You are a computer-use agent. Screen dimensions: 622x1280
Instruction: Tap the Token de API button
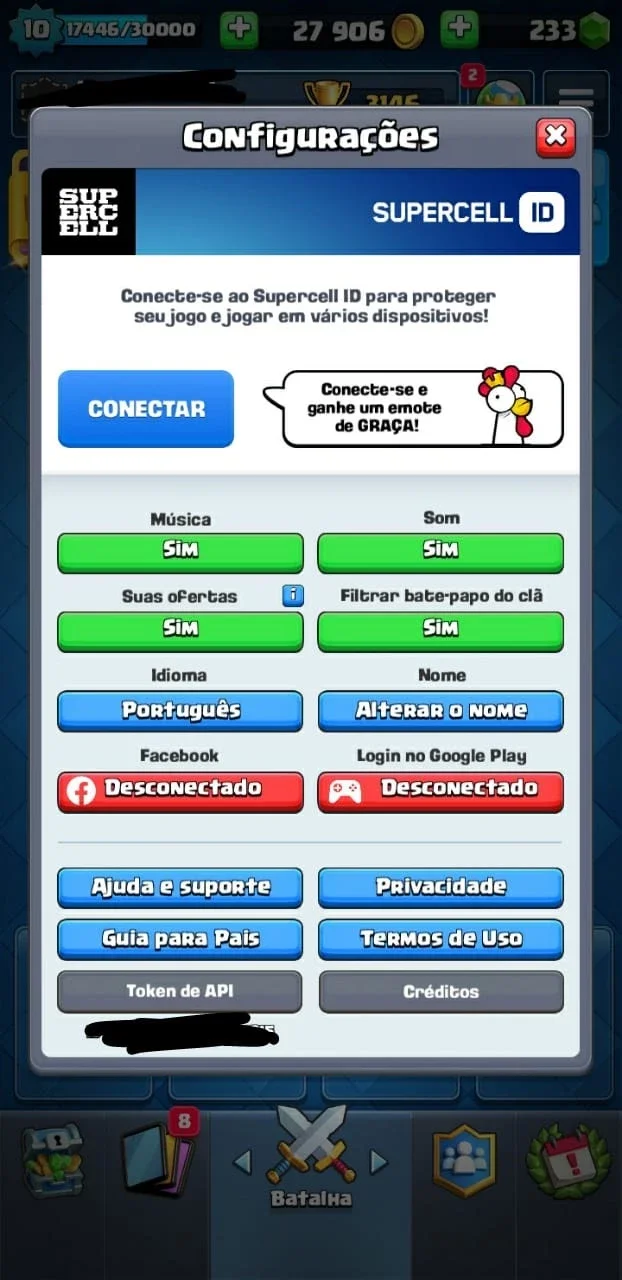(x=180, y=991)
